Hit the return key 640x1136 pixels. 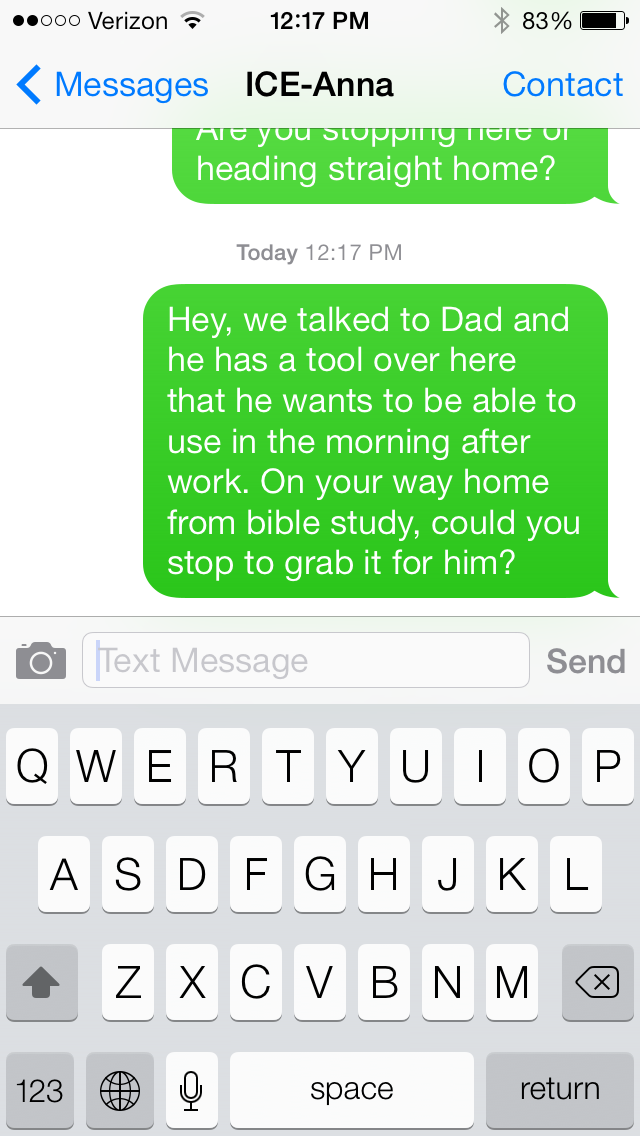coord(560,1089)
